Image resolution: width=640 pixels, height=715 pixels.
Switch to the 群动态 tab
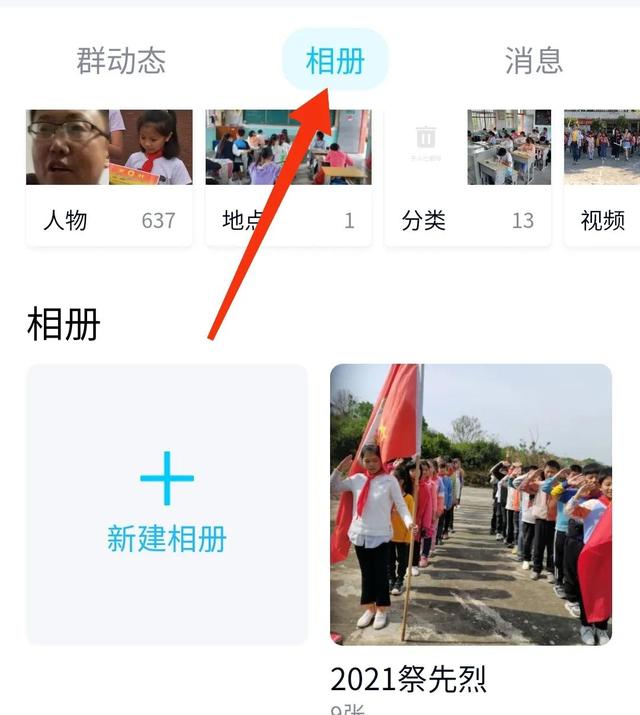[x=121, y=60]
